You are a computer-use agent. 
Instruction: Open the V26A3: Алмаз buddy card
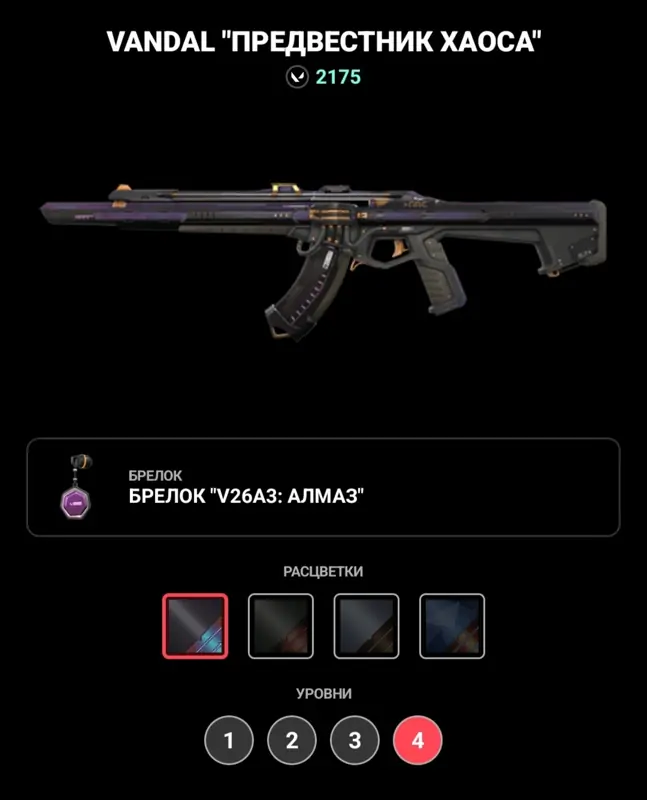324,487
